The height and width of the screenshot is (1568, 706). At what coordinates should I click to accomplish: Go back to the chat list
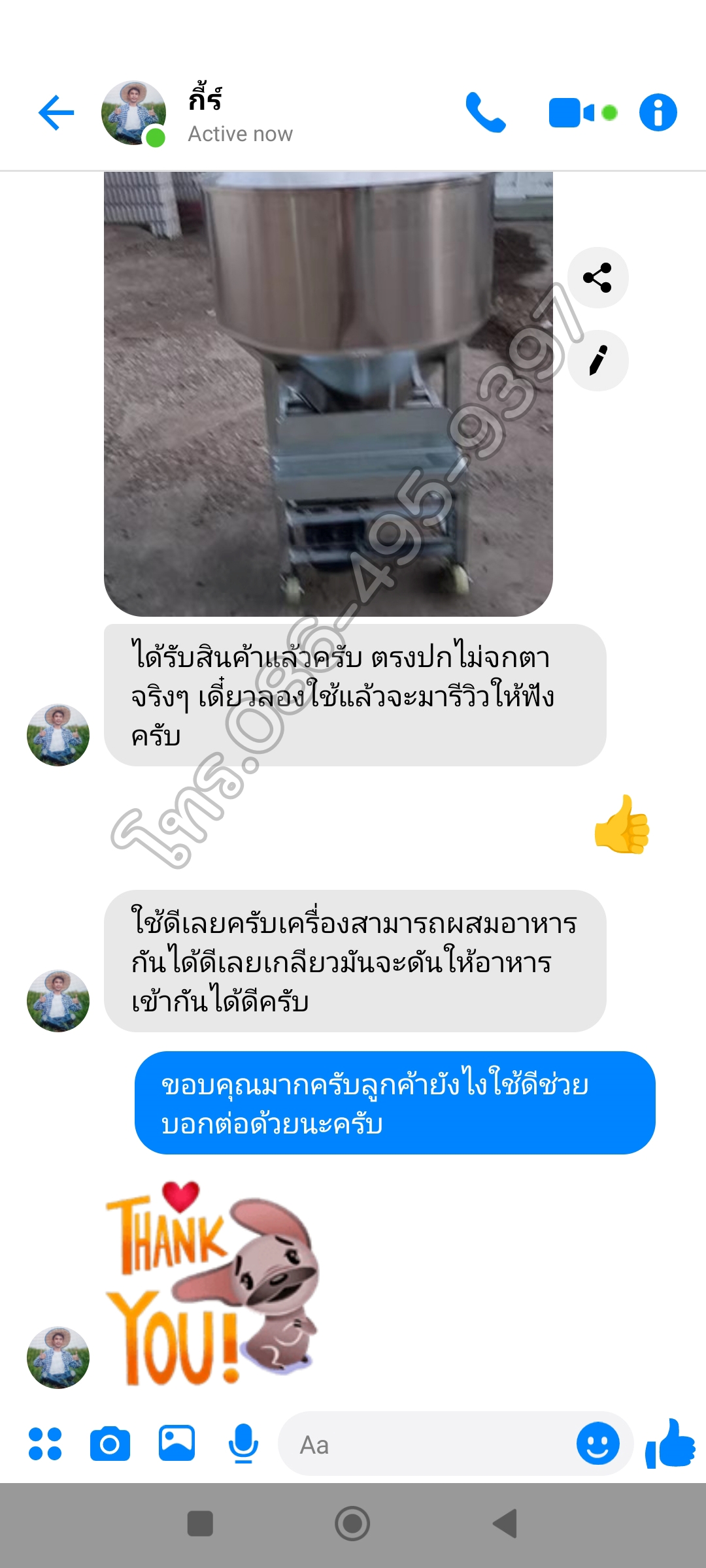(x=56, y=113)
